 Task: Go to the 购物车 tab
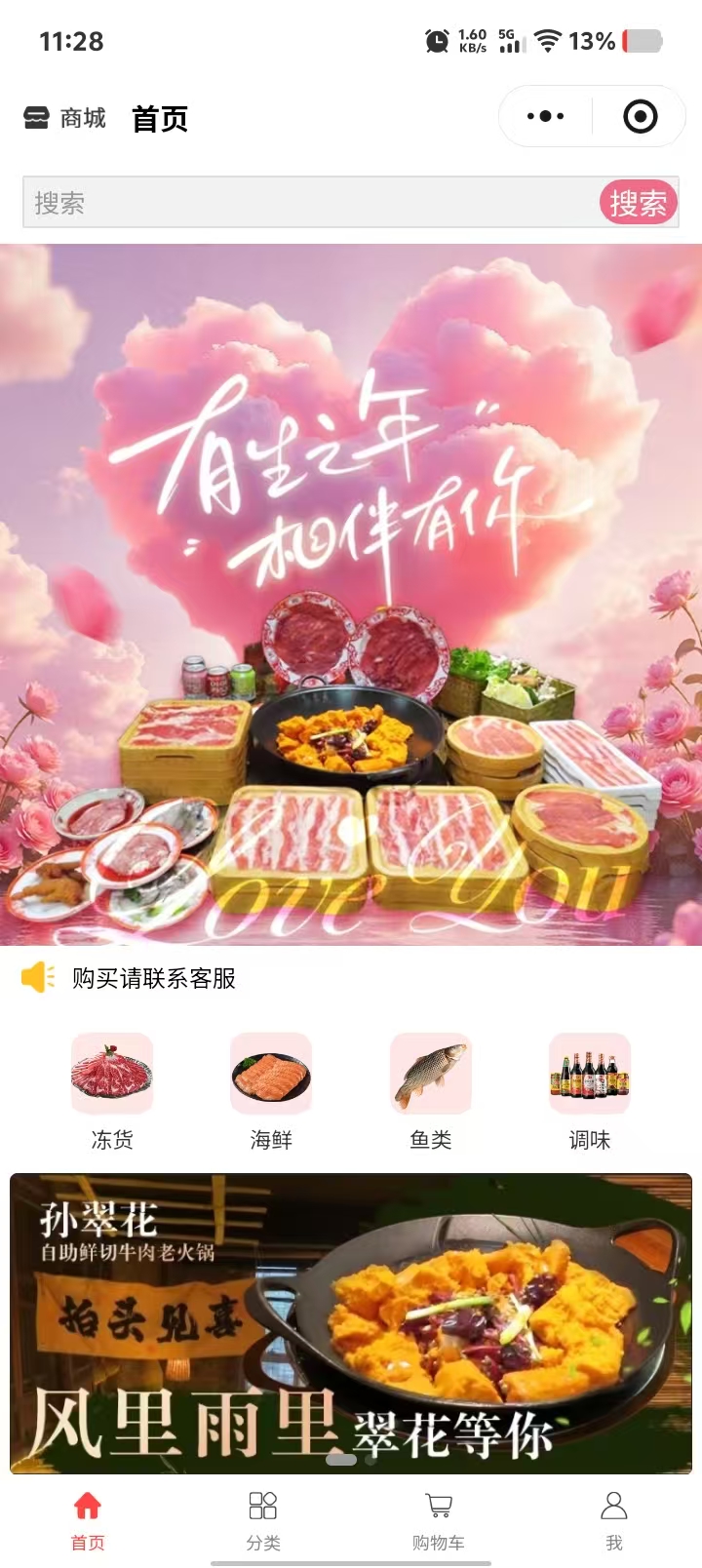click(439, 1519)
